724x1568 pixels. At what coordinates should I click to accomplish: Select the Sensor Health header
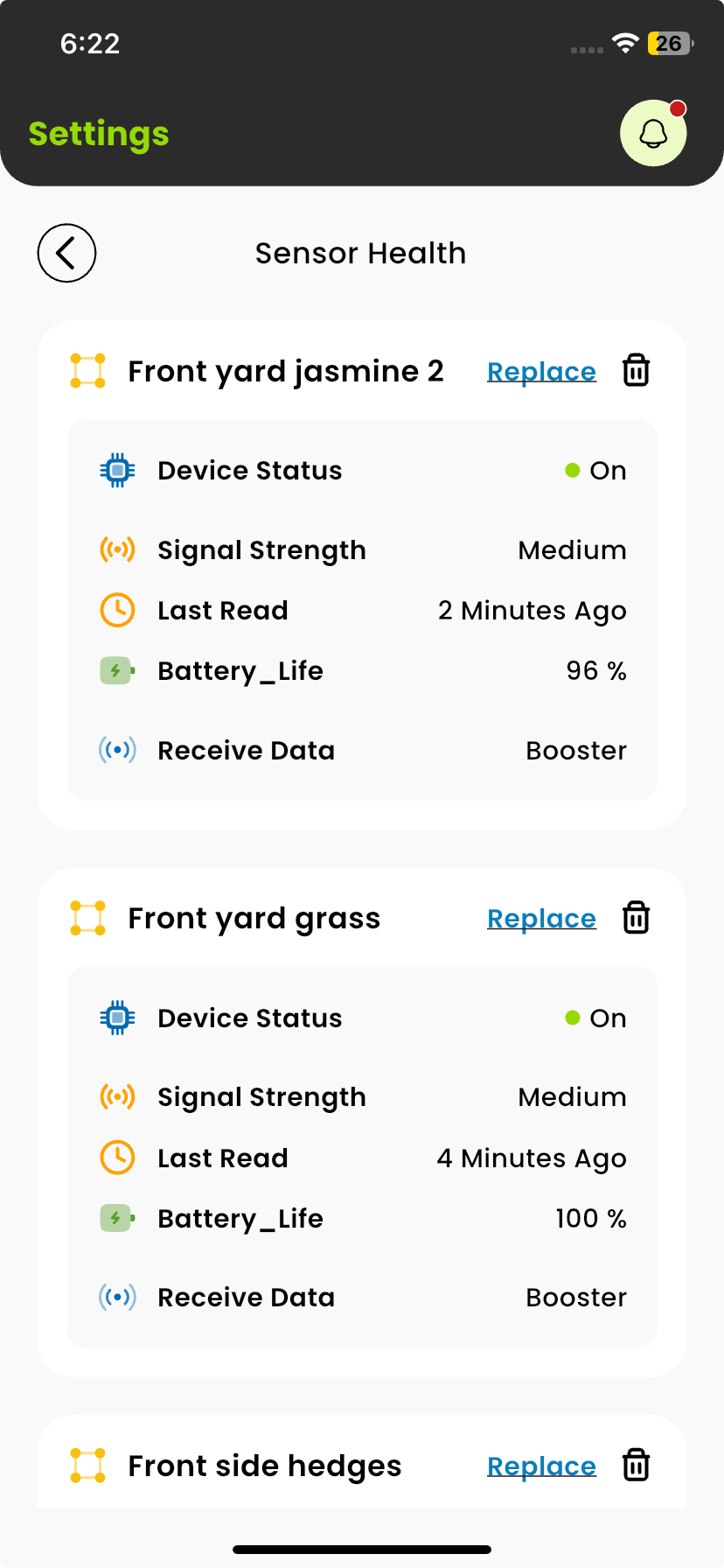[x=360, y=253]
